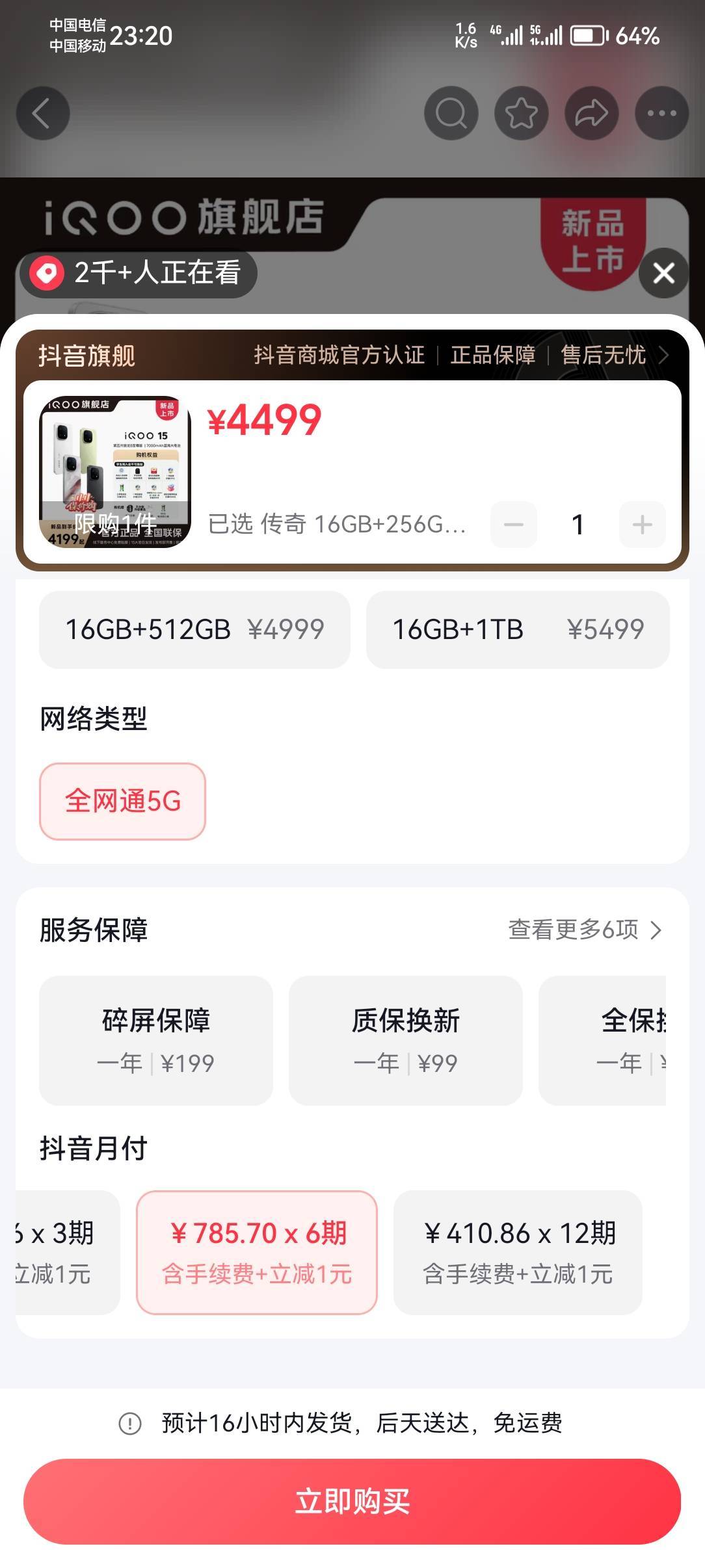The width and height of the screenshot is (705, 1568).
Task: Choose the 16GB+1TB ¥5499 storage option
Action: (518, 629)
